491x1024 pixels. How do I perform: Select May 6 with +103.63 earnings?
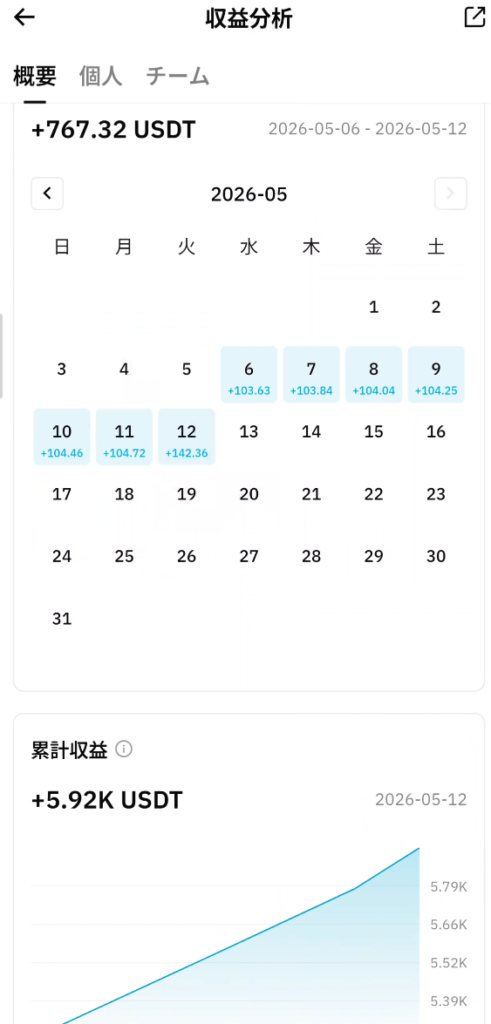(249, 374)
